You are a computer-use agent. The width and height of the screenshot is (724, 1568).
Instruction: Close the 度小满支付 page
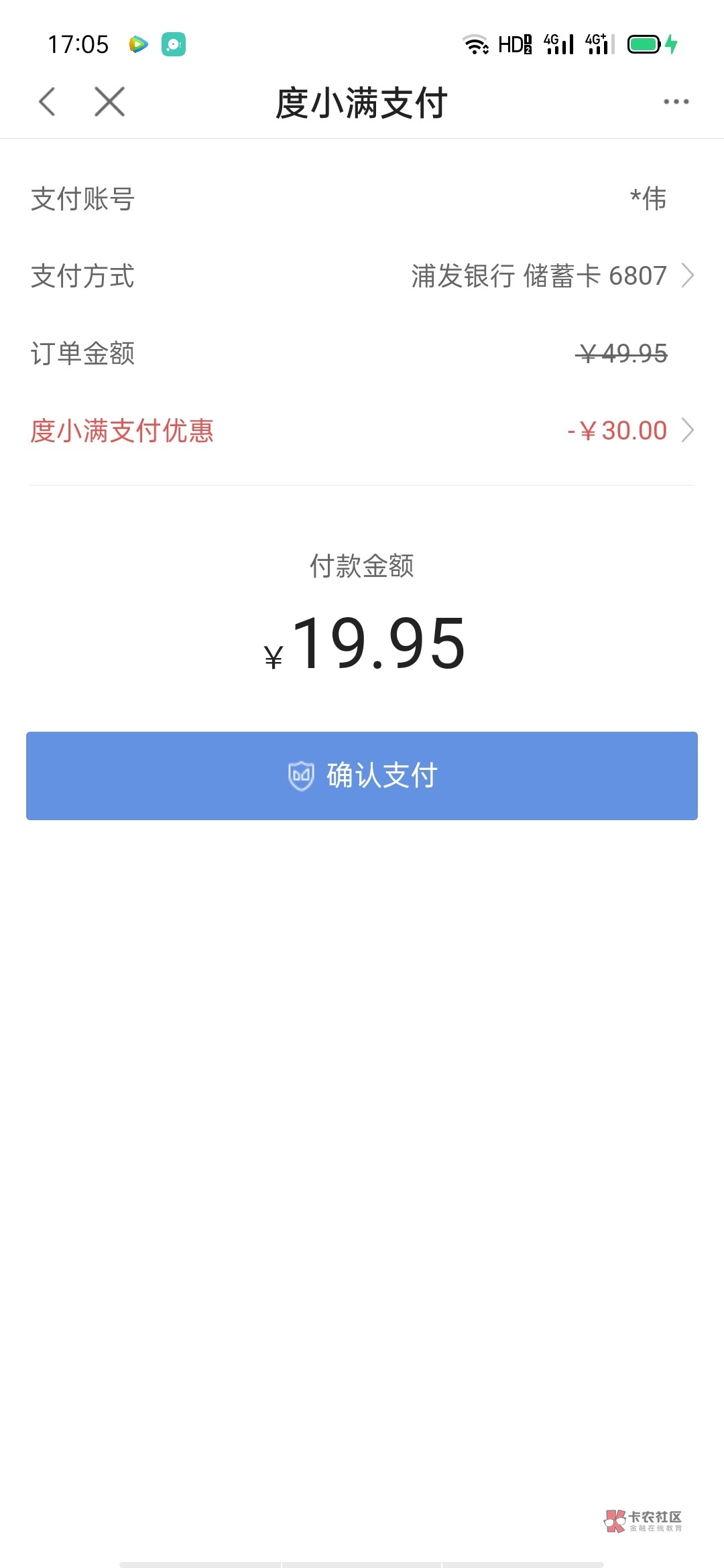110,102
